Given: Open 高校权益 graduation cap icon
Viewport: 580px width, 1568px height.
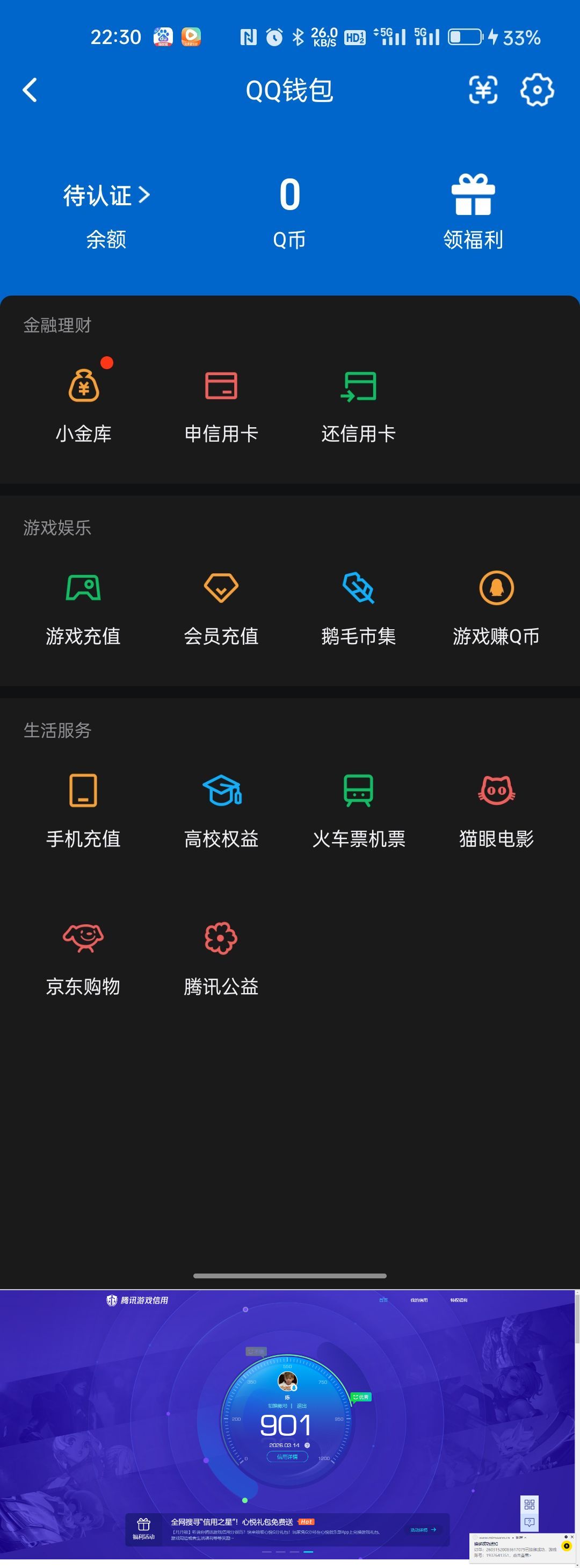Looking at the screenshot, I should tap(222, 792).
